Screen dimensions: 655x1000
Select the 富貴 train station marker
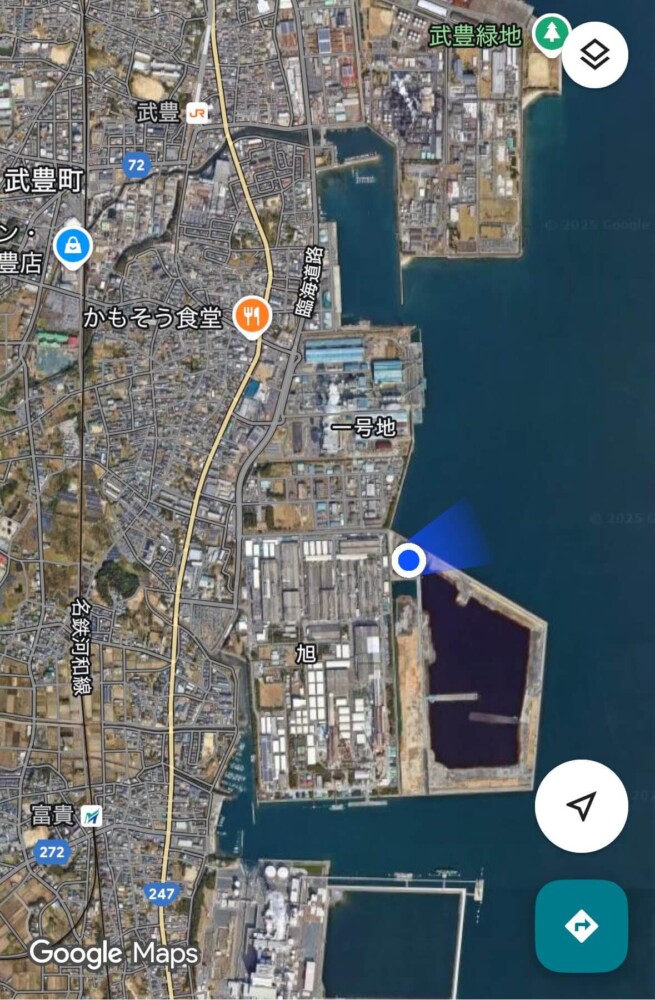point(92,816)
